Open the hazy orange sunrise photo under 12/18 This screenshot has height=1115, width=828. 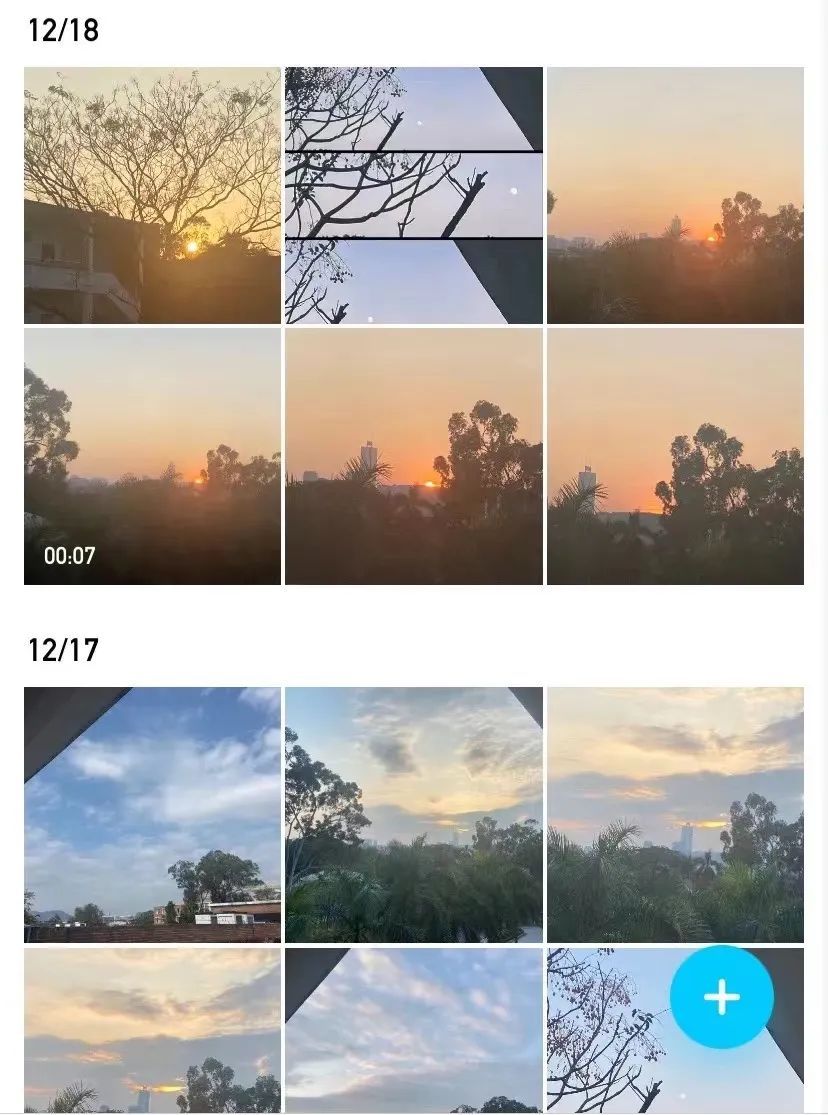pos(677,194)
